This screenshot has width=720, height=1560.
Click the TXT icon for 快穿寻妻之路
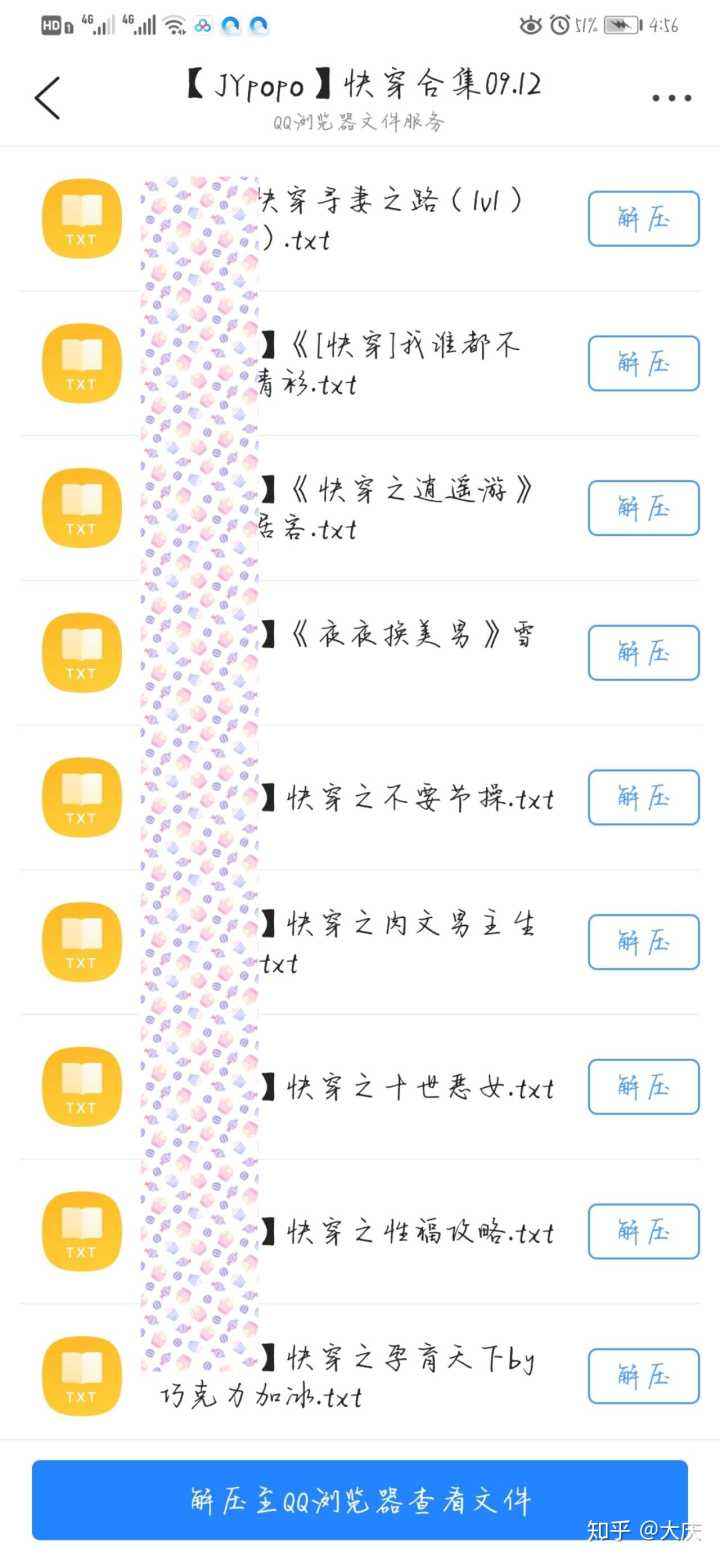tap(80, 218)
